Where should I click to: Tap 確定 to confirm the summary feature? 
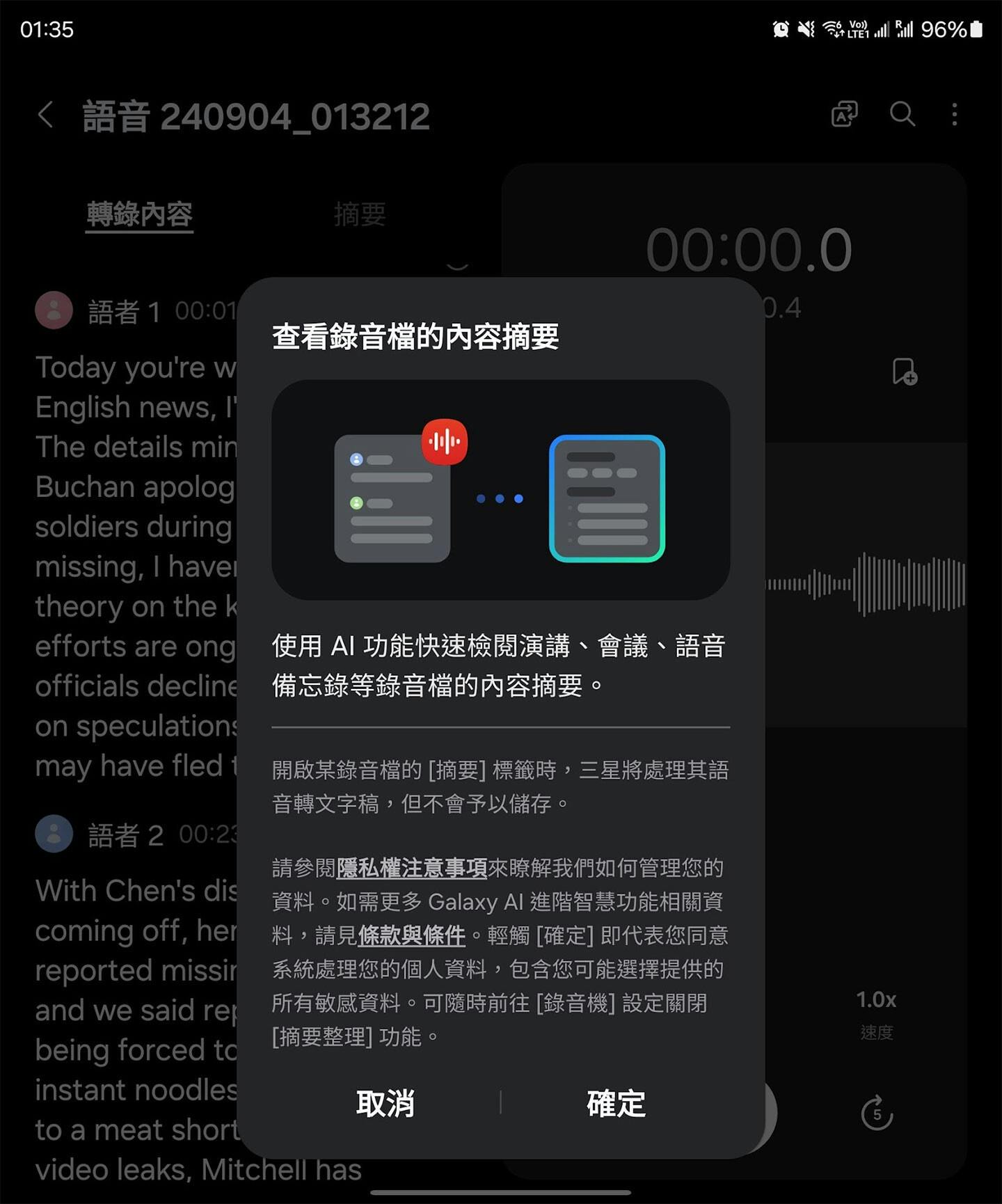tap(616, 1103)
